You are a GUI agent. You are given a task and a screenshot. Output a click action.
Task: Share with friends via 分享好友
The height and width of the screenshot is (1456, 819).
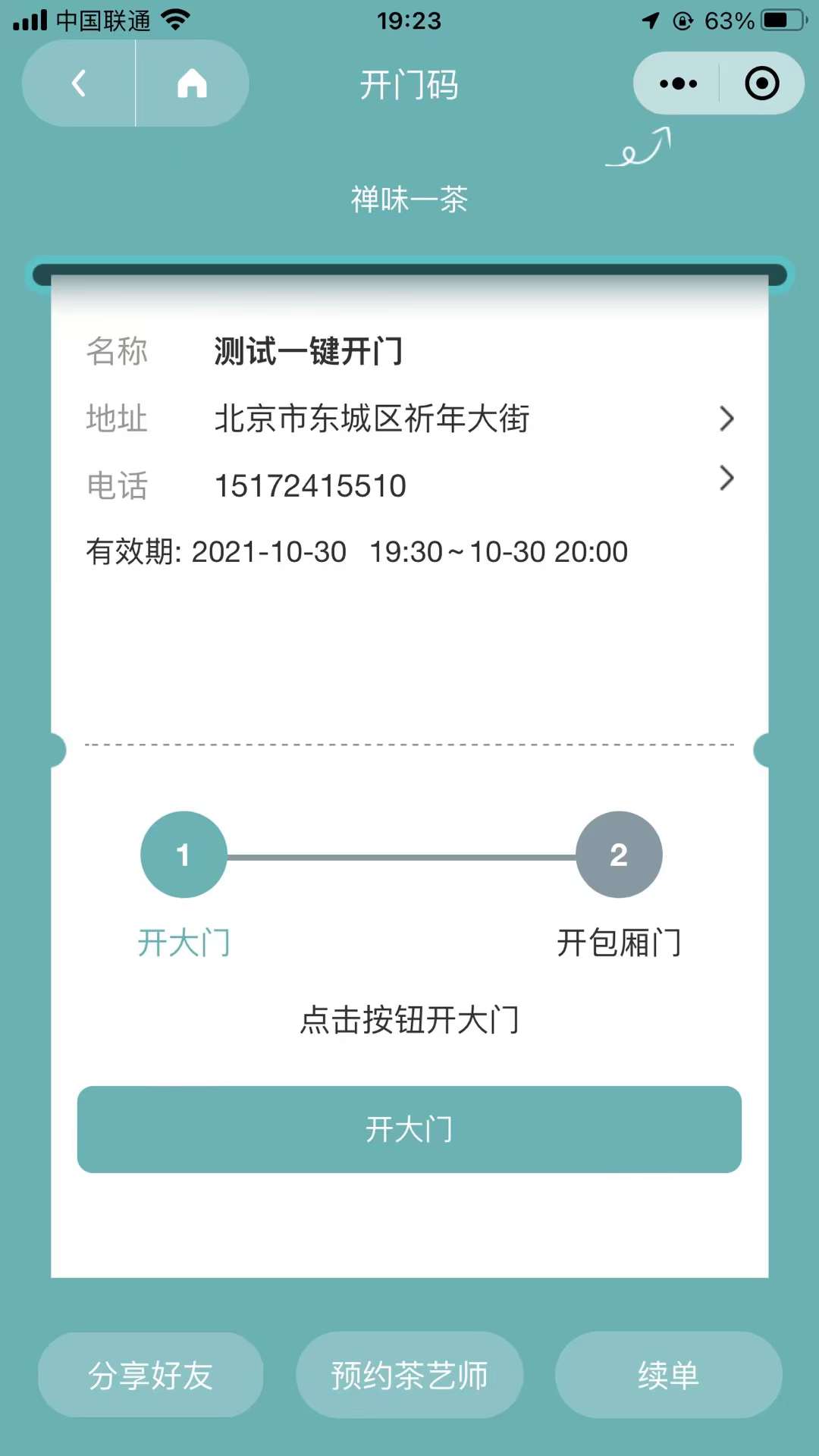[x=151, y=1375]
